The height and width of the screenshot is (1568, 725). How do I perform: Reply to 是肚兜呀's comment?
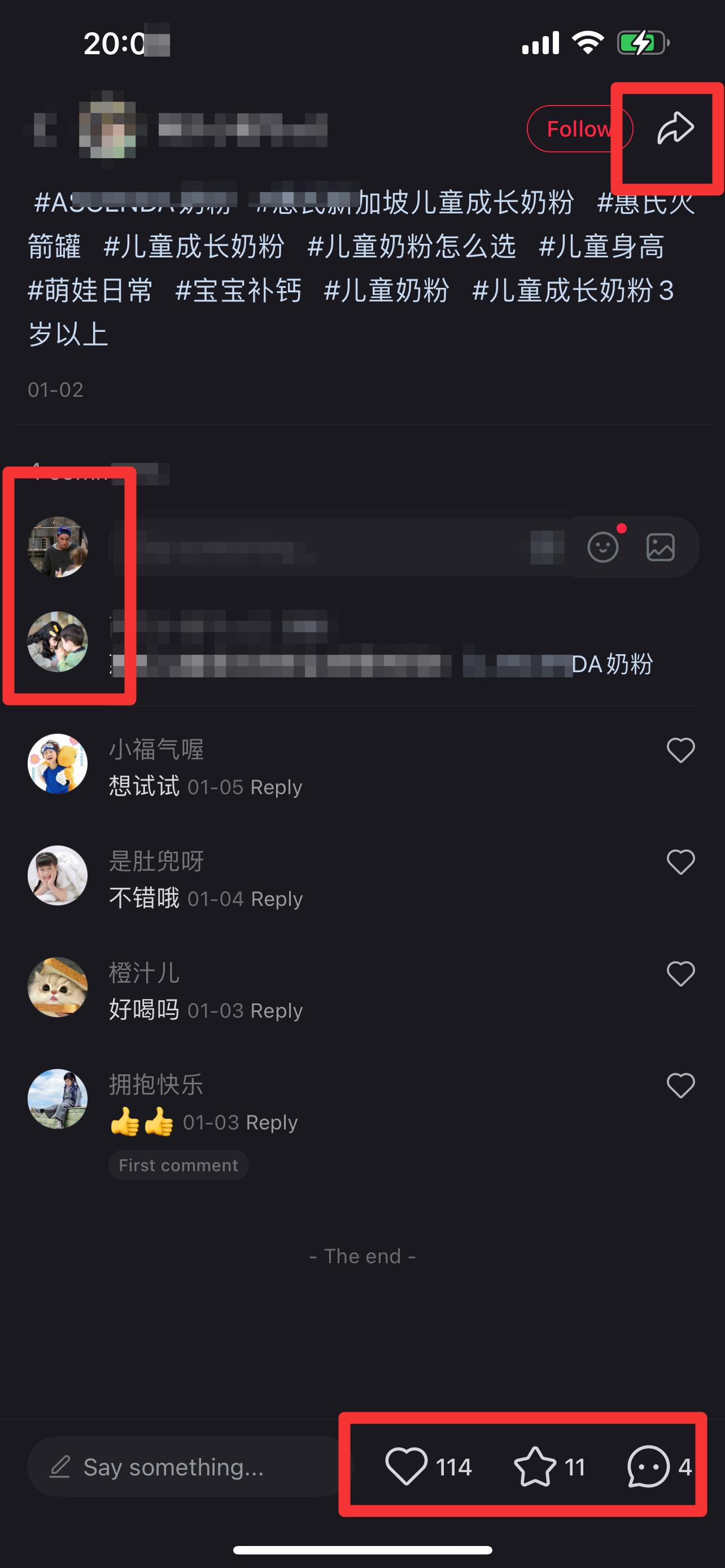pos(276,899)
